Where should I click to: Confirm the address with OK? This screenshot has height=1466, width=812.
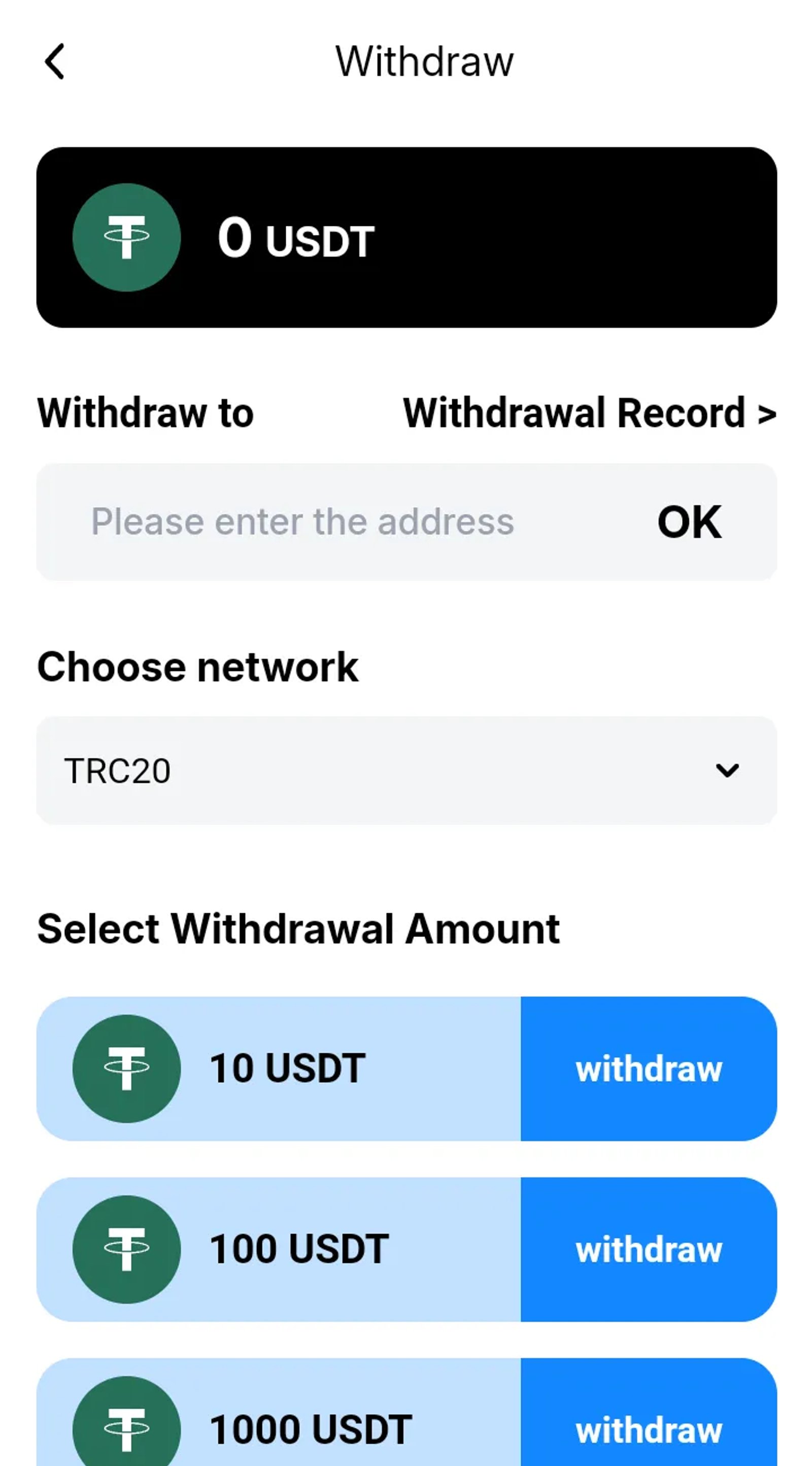(x=689, y=522)
